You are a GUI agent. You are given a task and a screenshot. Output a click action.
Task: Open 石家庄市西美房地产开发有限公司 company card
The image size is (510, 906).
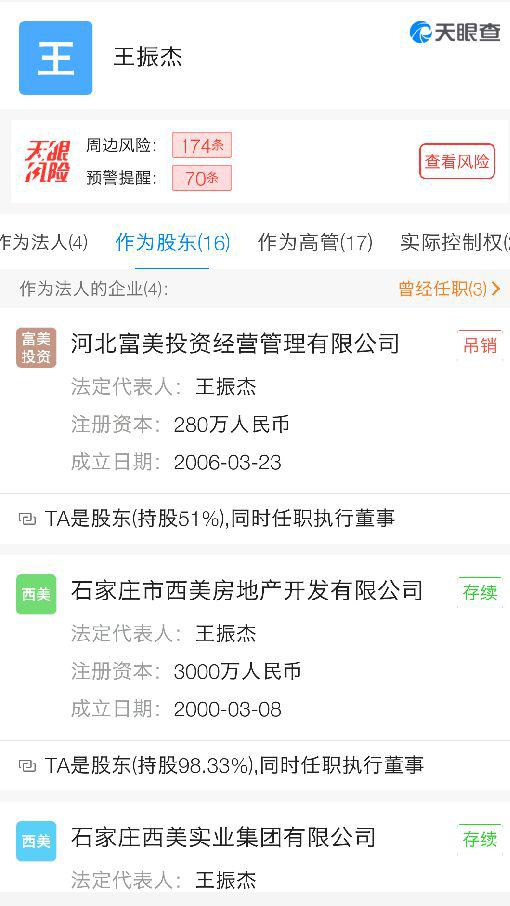point(255,647)
